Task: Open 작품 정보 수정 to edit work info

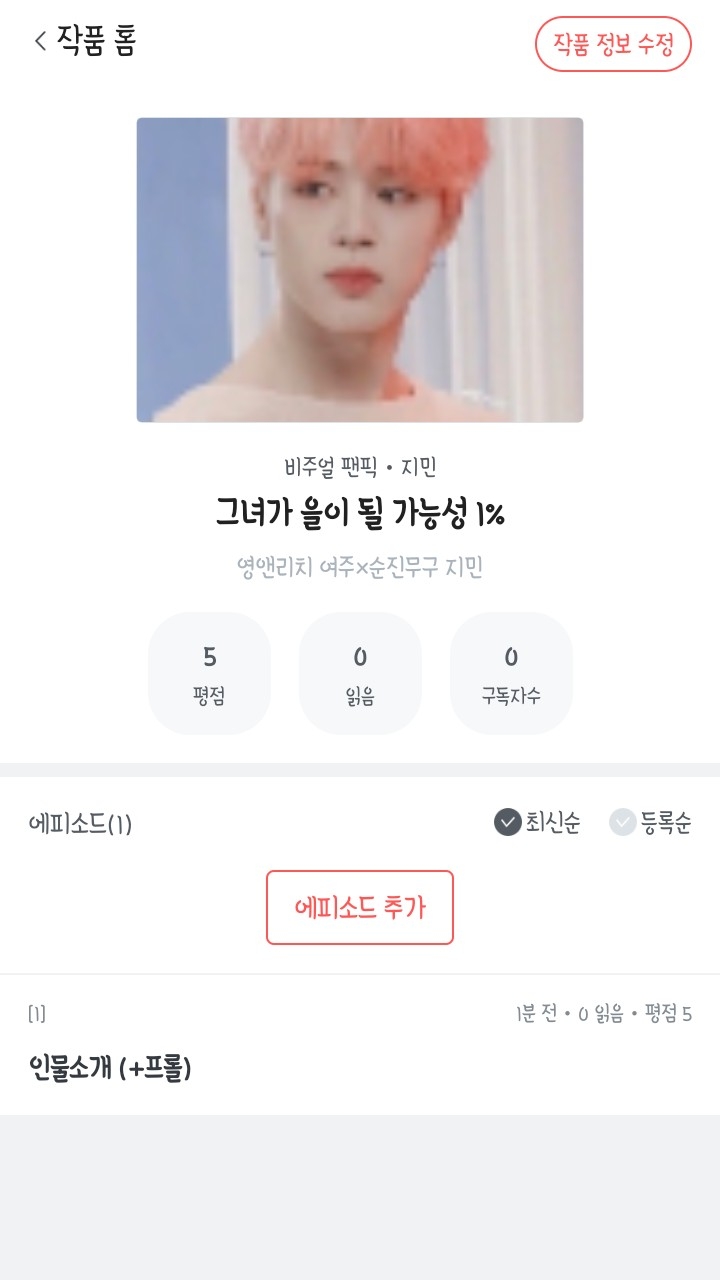Action: [x=613, y=44]
